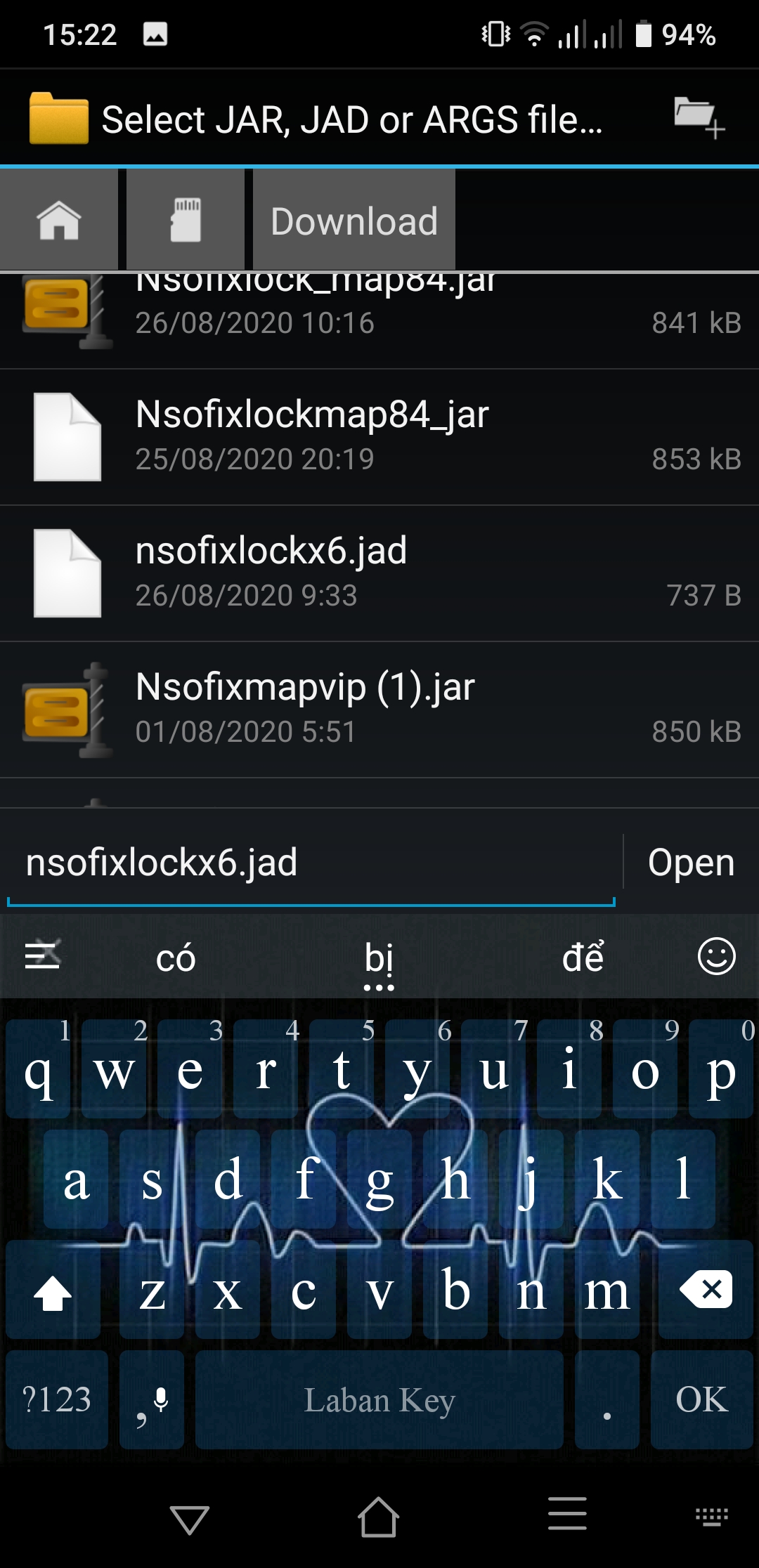The height and width of the screenshot is (1568, 759).
Task: Select the Download breadcrumb
Action: click(354, 221)
